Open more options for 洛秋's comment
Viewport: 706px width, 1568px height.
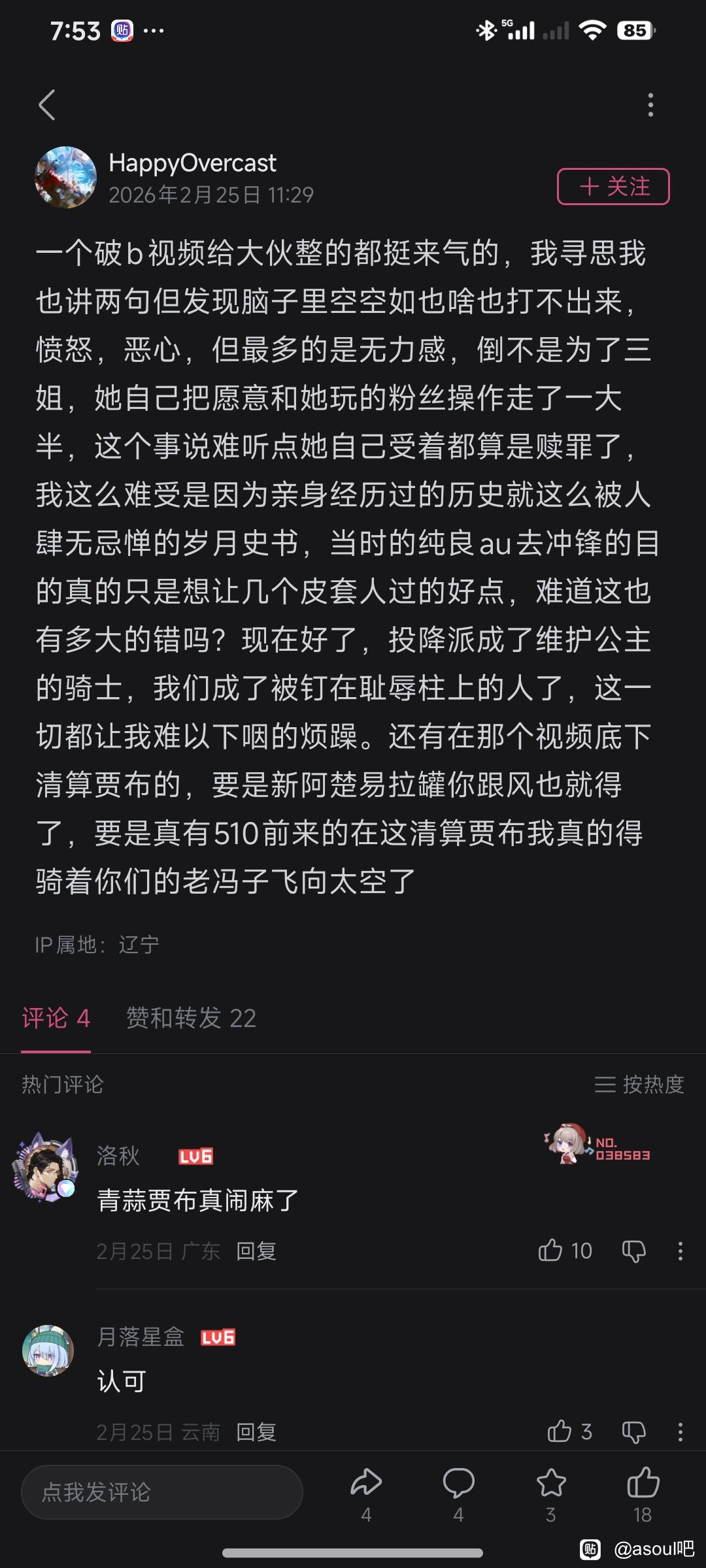[x=681, y=1250]
